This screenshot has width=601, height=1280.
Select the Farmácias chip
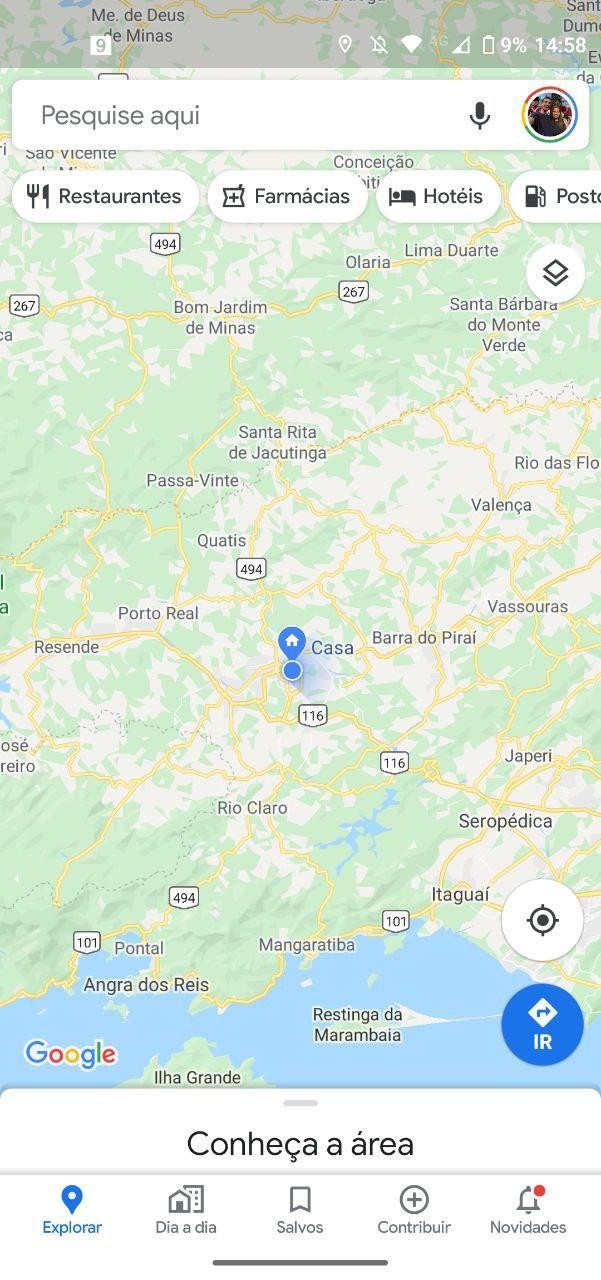[x=287, y=196]
